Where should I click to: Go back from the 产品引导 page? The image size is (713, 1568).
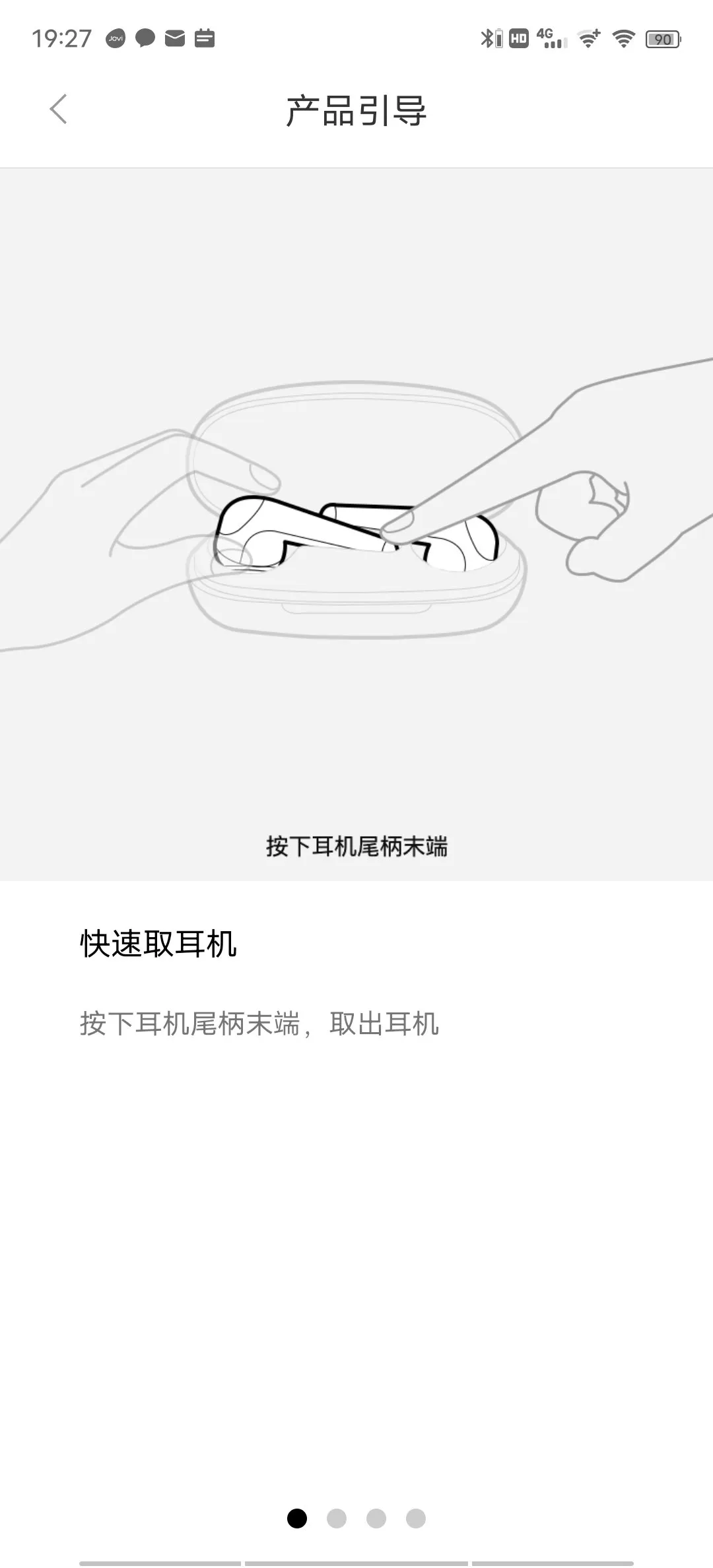coord(58,109)
